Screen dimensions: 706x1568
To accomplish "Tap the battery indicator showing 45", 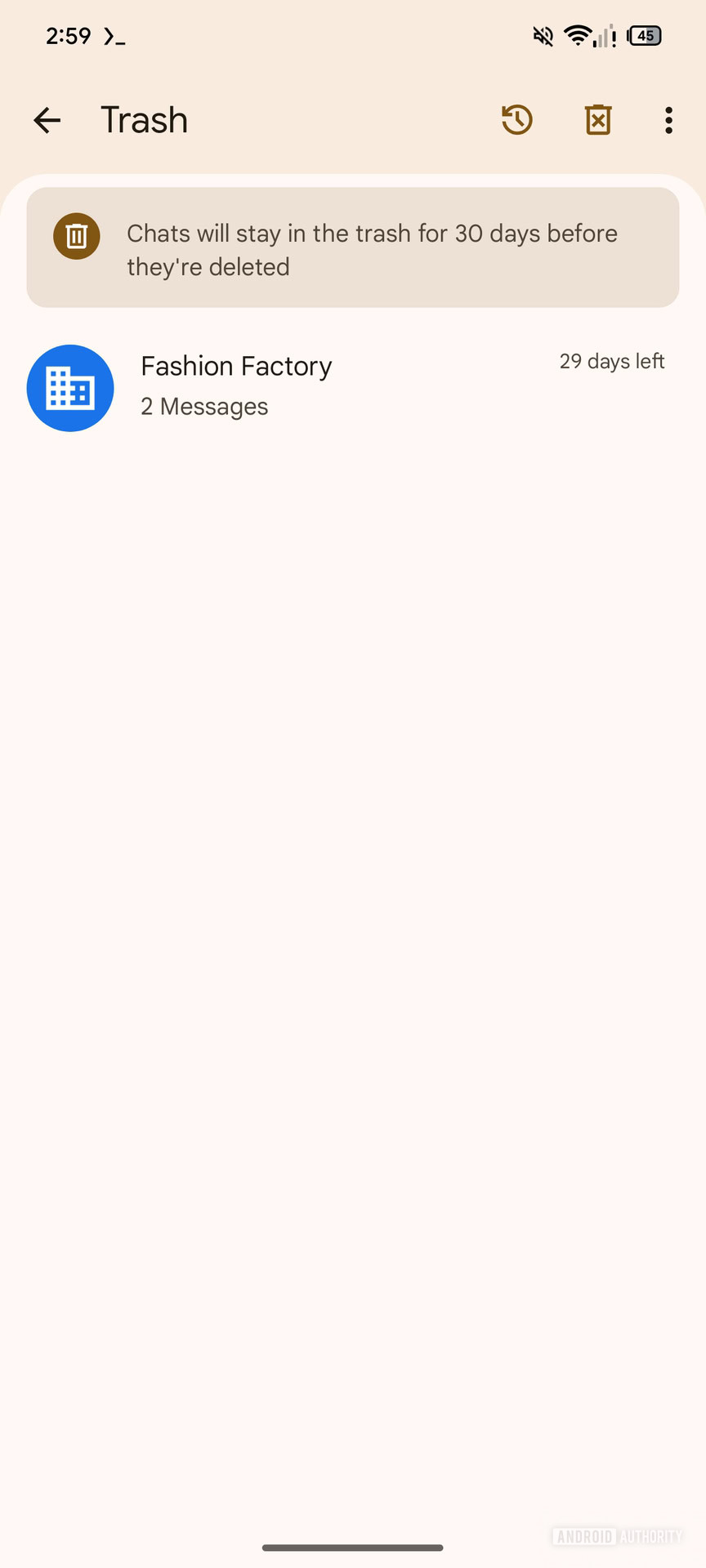I will (x=643, y=36).
